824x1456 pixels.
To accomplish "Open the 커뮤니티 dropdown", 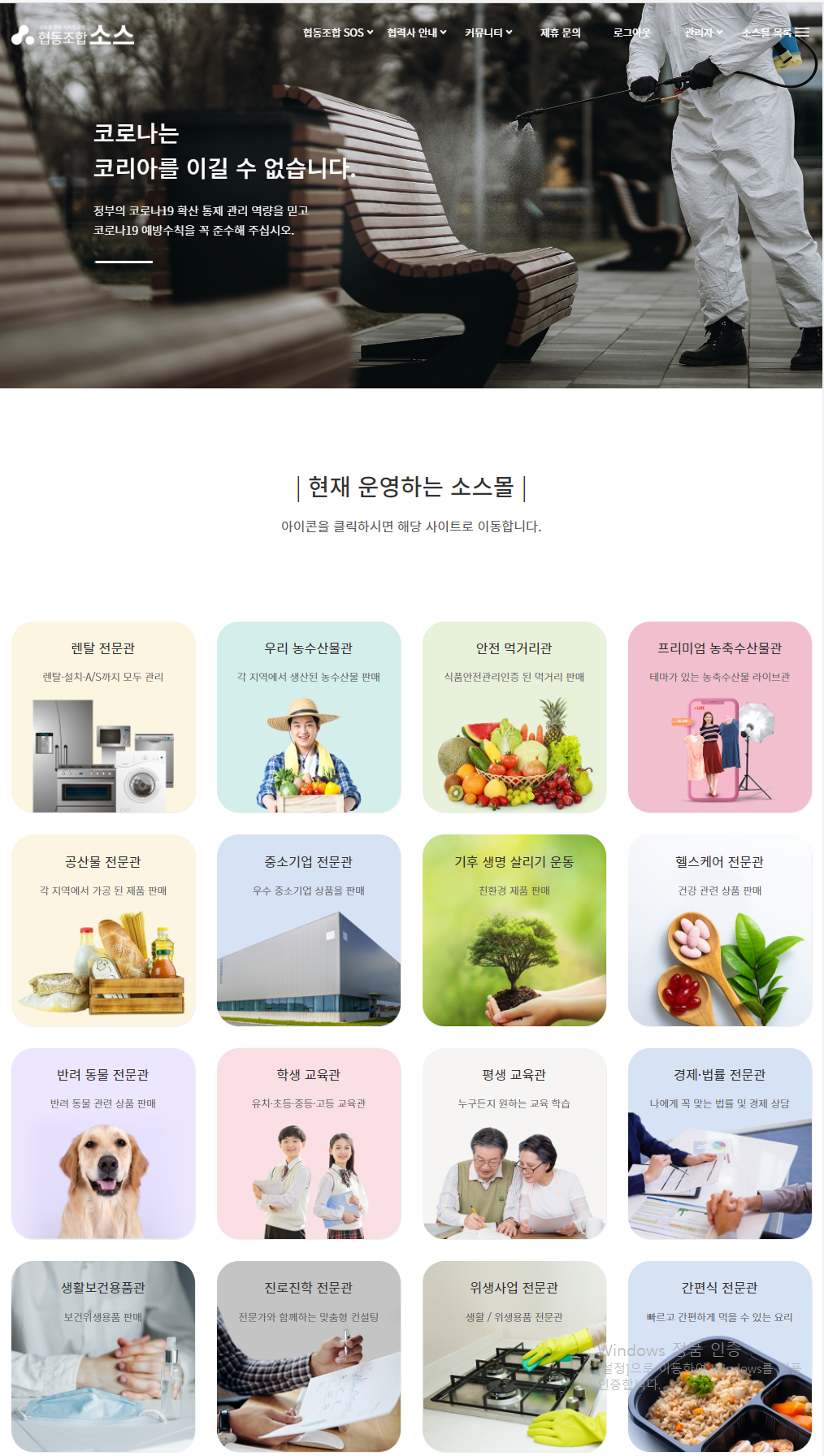I will 488,32.
